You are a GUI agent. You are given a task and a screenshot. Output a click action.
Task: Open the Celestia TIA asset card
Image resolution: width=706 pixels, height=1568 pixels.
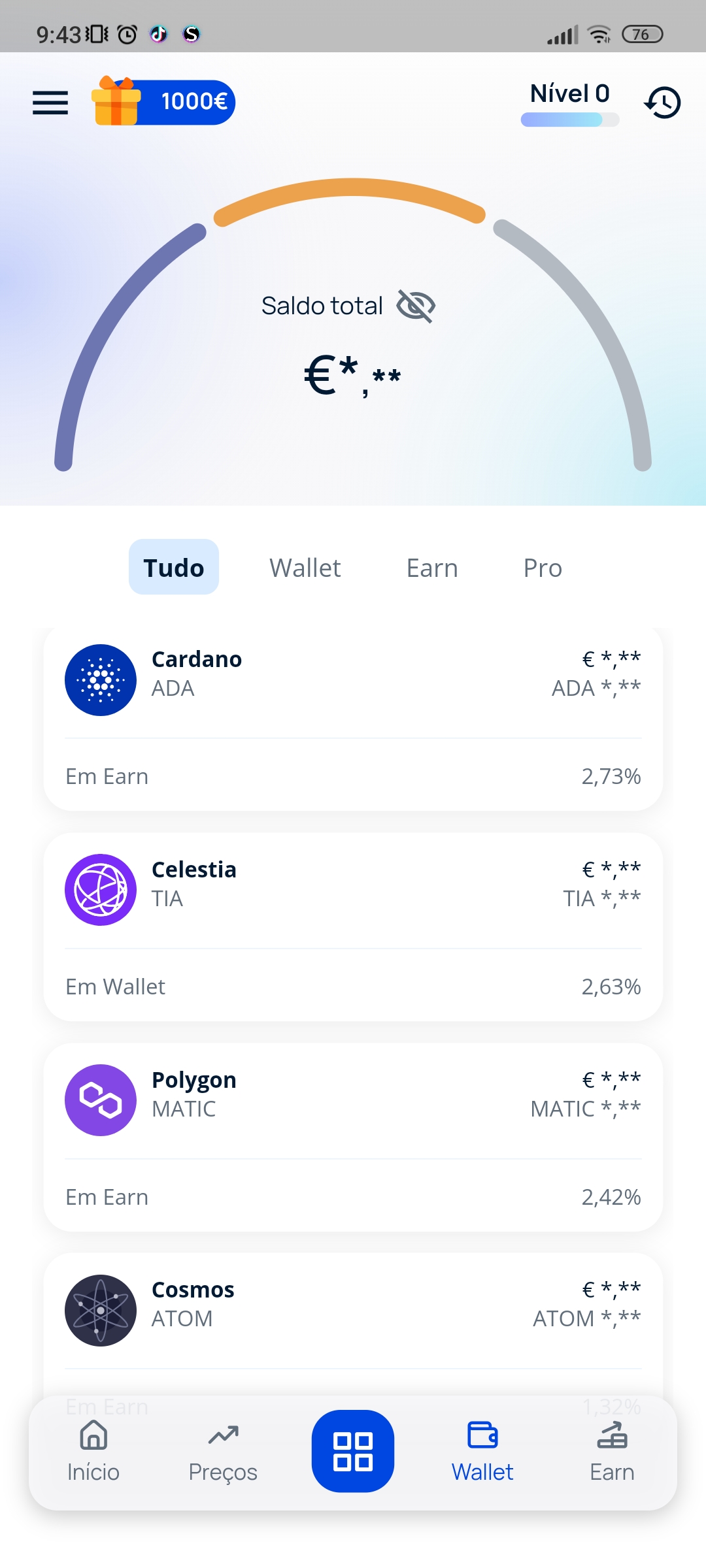pos(353,927)
